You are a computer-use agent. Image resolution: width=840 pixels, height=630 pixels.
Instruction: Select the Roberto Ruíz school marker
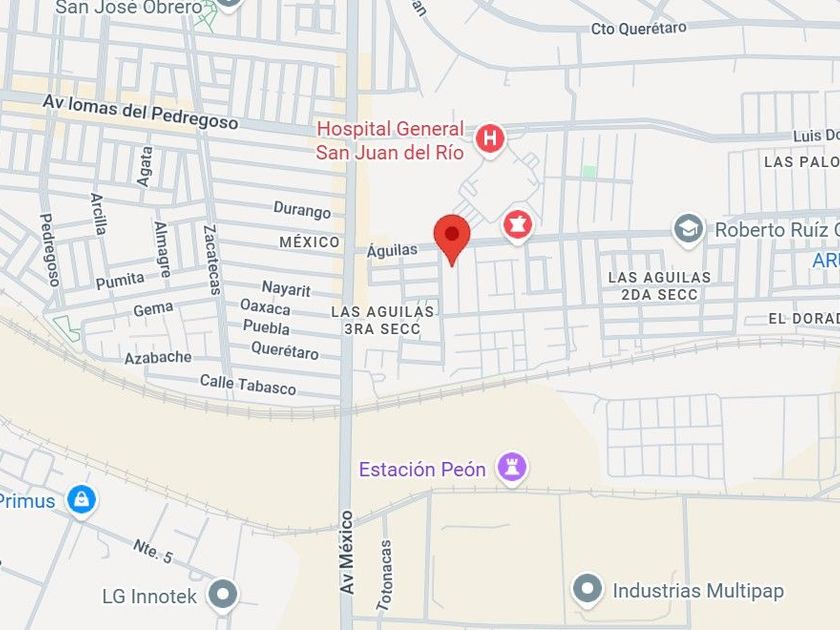[x=688, y=230]
